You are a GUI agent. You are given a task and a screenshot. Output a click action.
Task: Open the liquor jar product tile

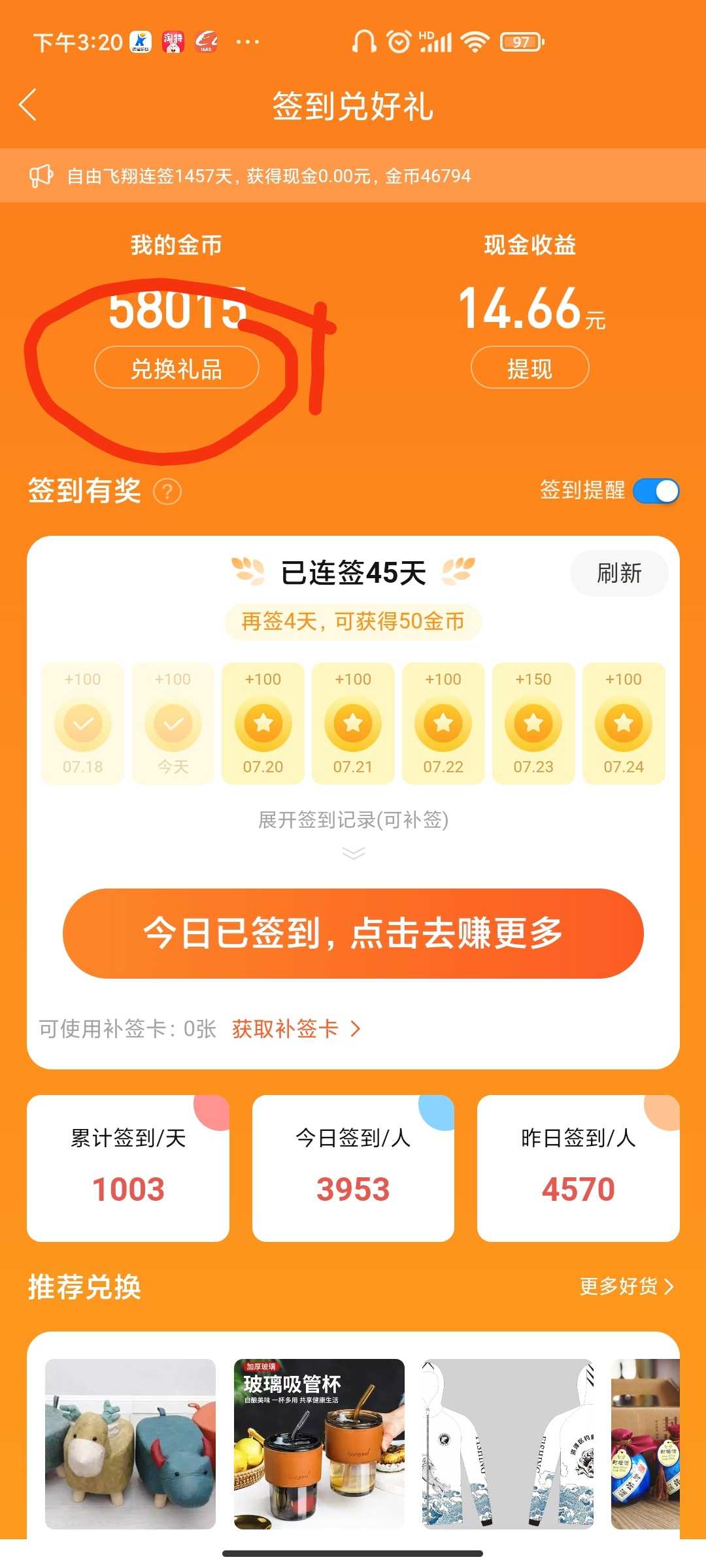[645, 1444]
